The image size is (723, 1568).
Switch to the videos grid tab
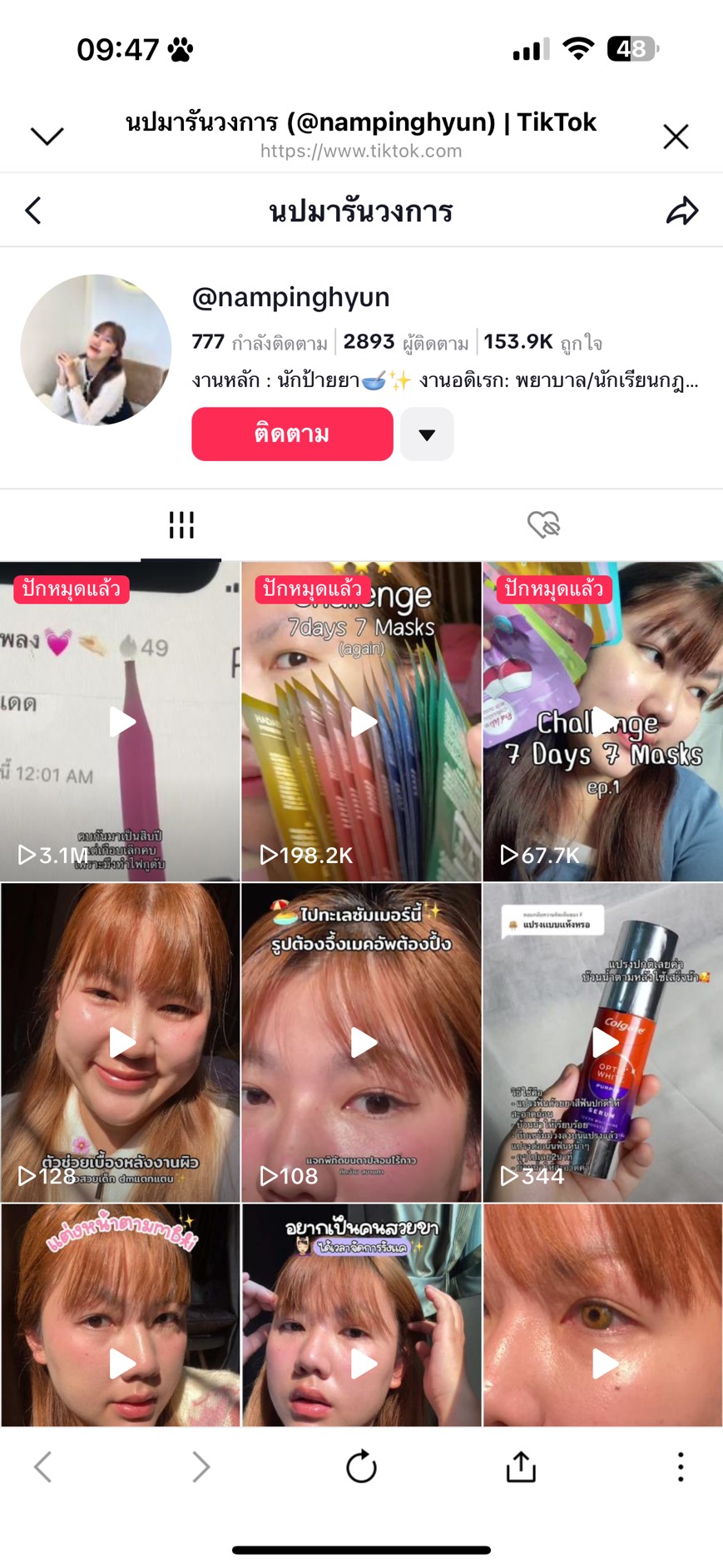click(181, 525)
